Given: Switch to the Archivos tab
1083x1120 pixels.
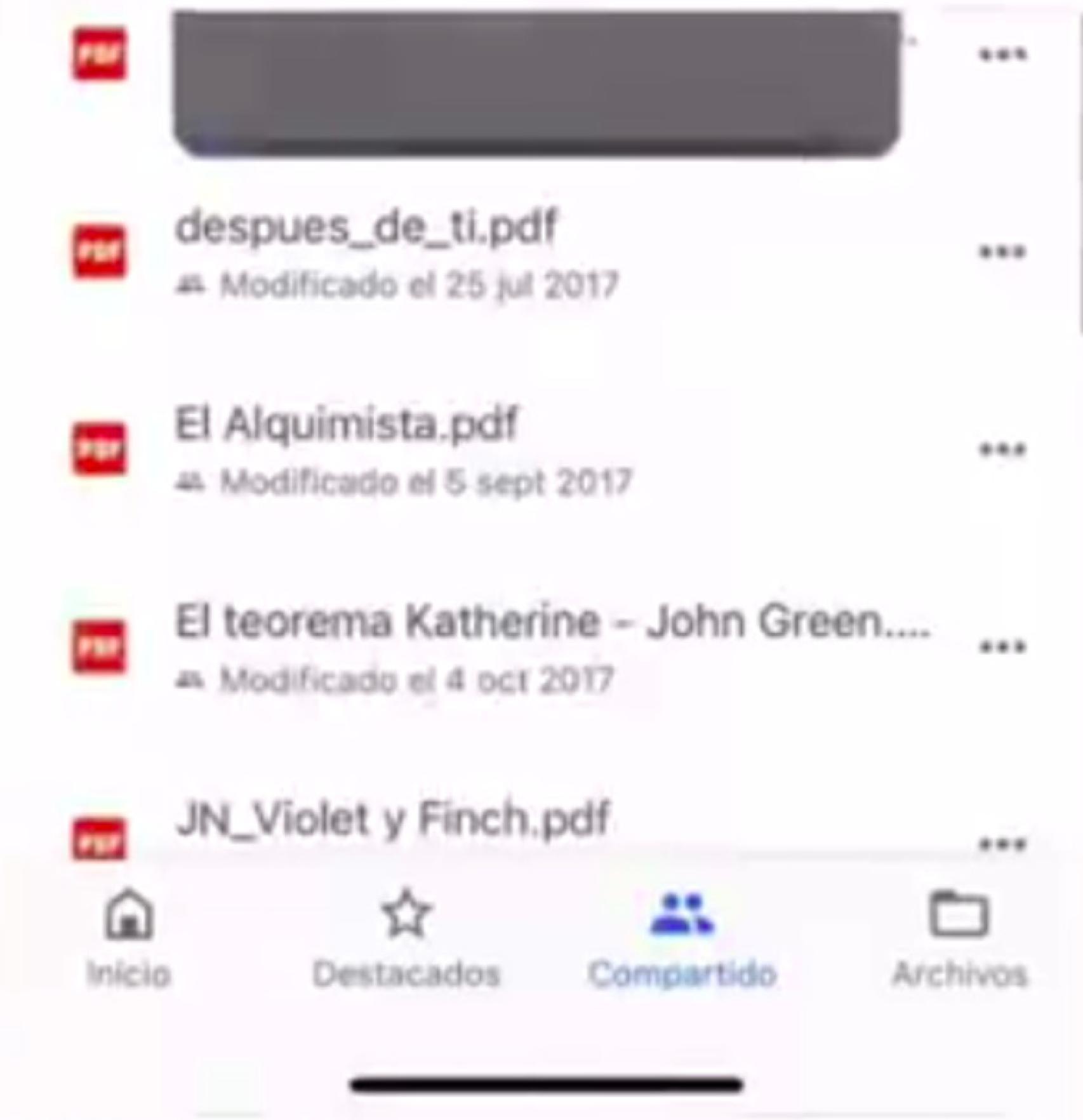Looking at the screenshot, I should (x=959, y=938).
